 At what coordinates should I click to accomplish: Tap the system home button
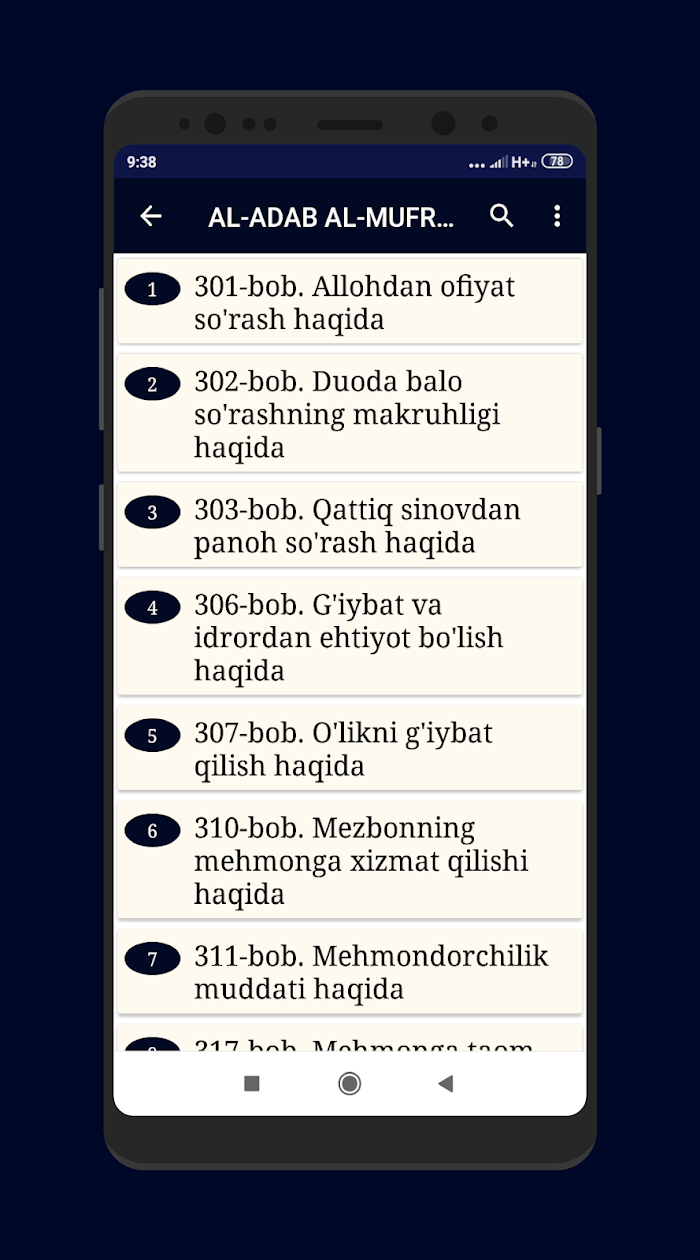tap(350, 1083)
